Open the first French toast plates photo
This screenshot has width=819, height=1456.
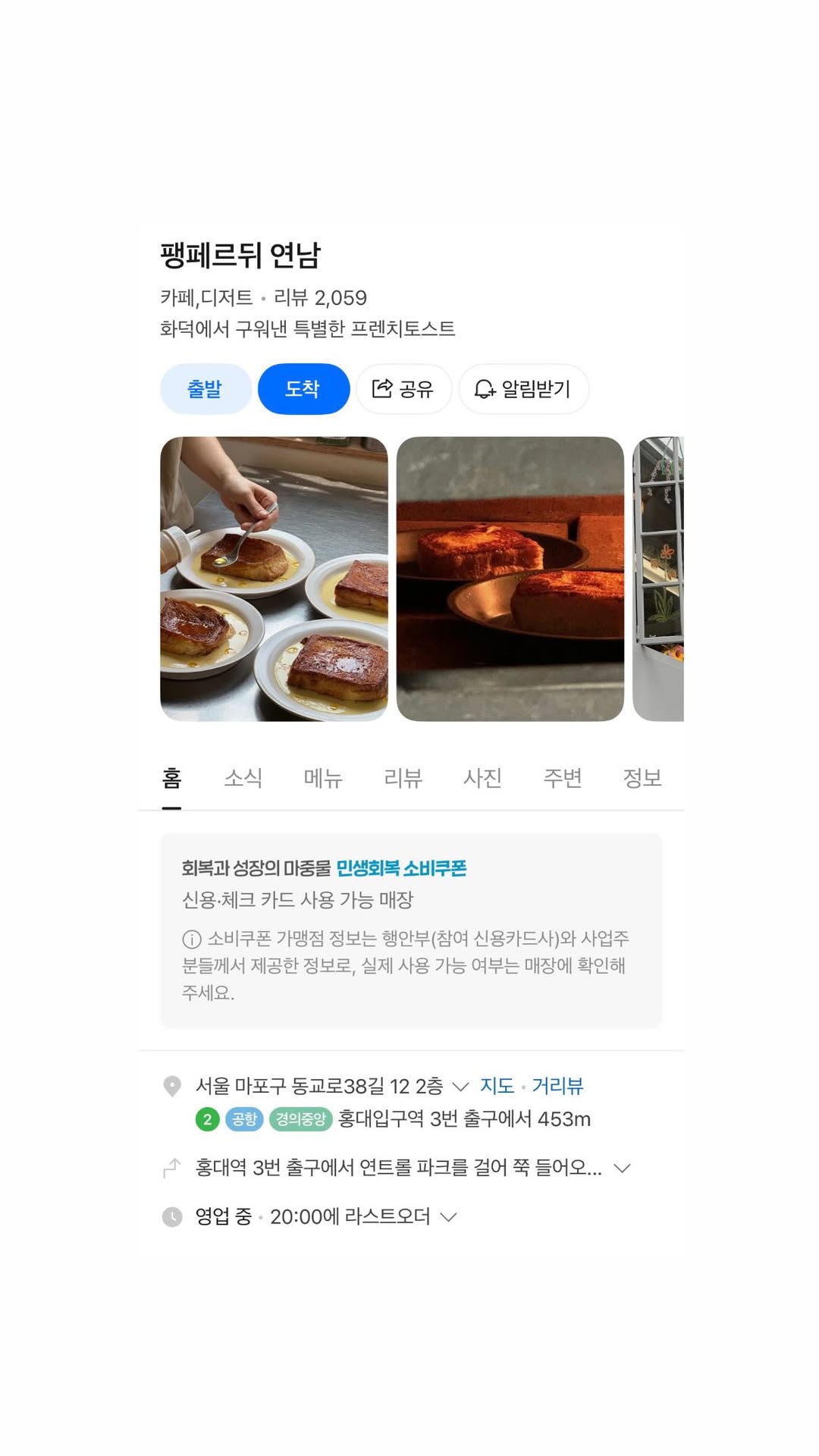pyautogui.click(x=274, y=579)
